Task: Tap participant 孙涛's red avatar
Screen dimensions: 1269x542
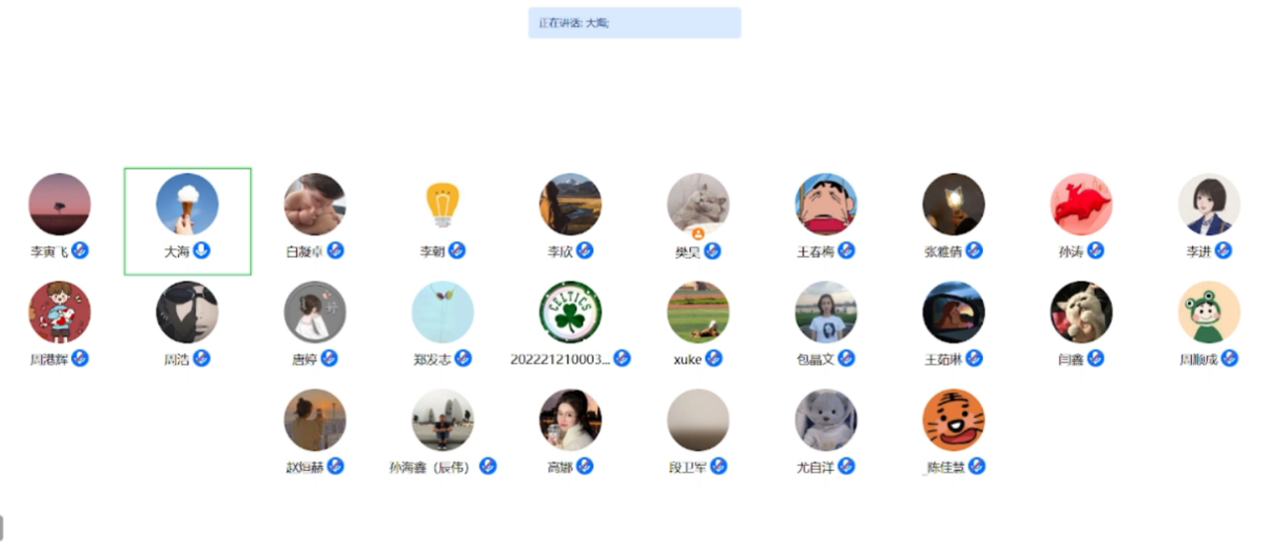Action: 1081,205
